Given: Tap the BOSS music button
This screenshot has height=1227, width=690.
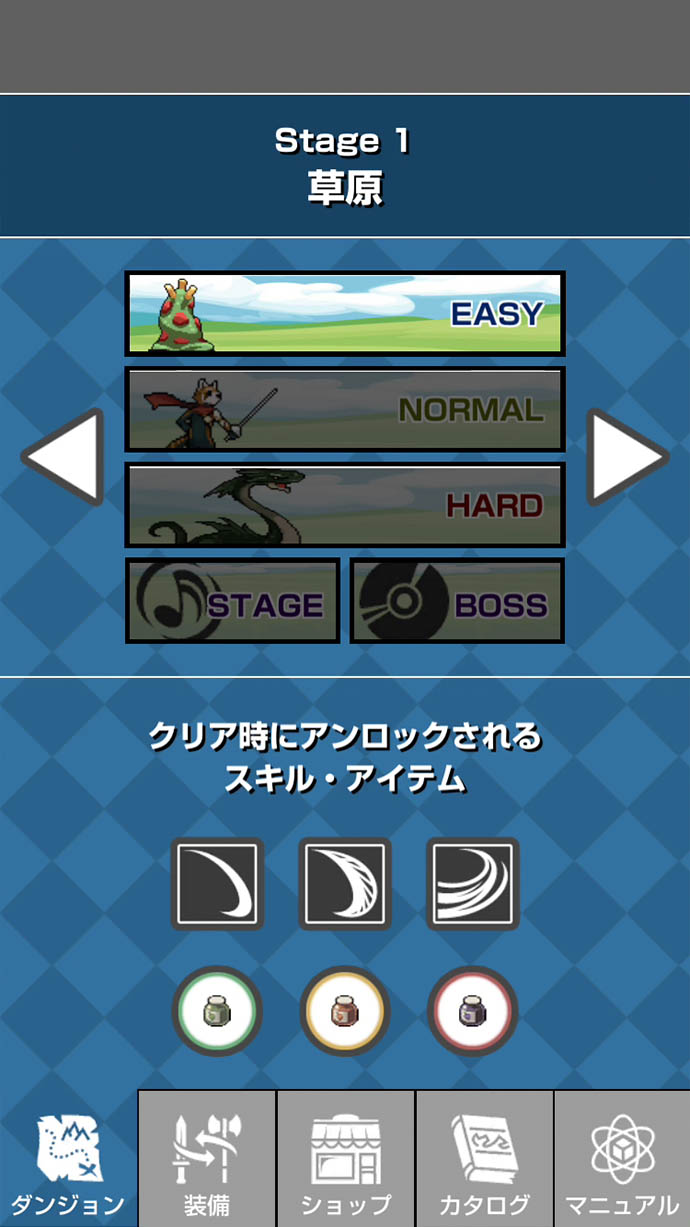Looking at the screenshot, I should point(457,601).
